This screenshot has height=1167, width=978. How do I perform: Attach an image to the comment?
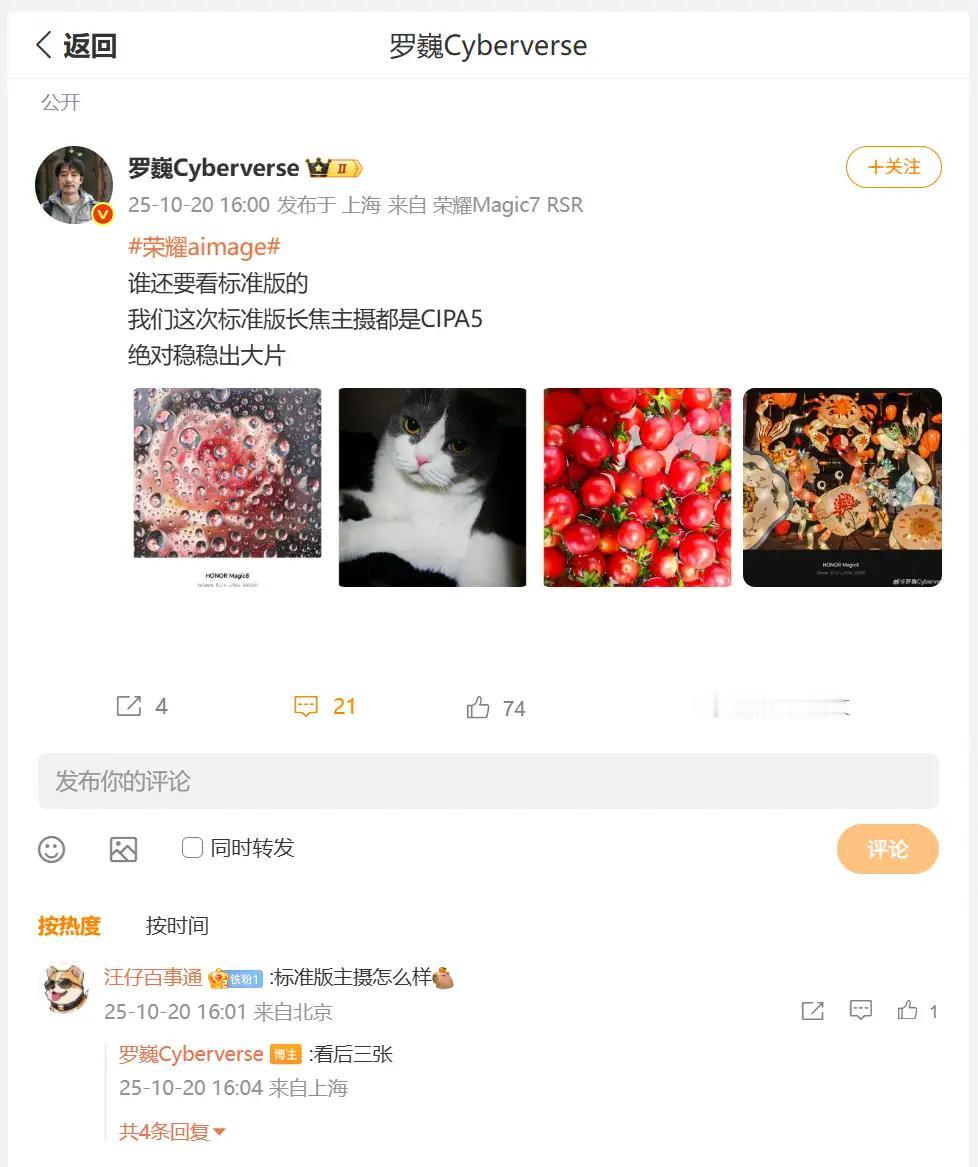click(124, 849)
